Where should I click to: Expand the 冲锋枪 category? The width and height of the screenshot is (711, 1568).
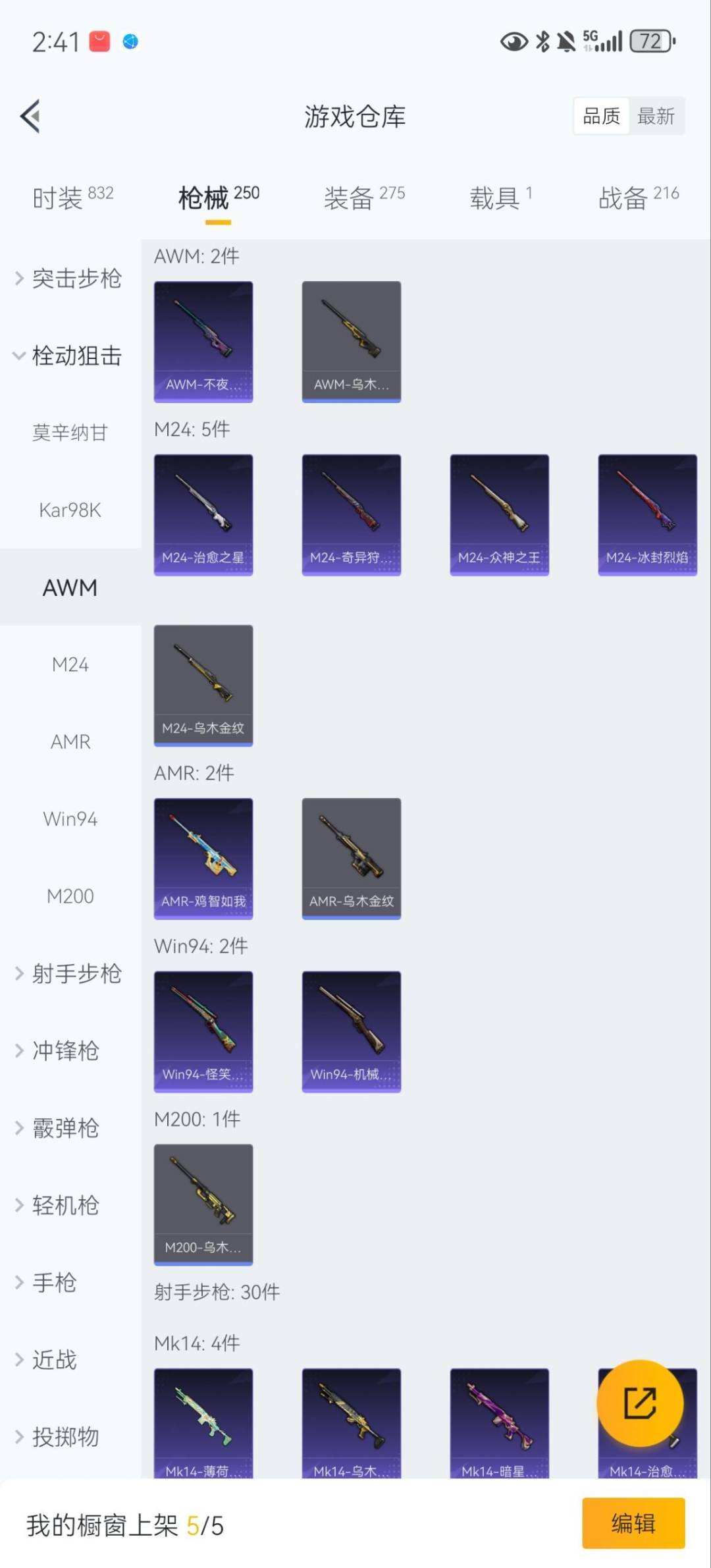tap(66, 1050)
